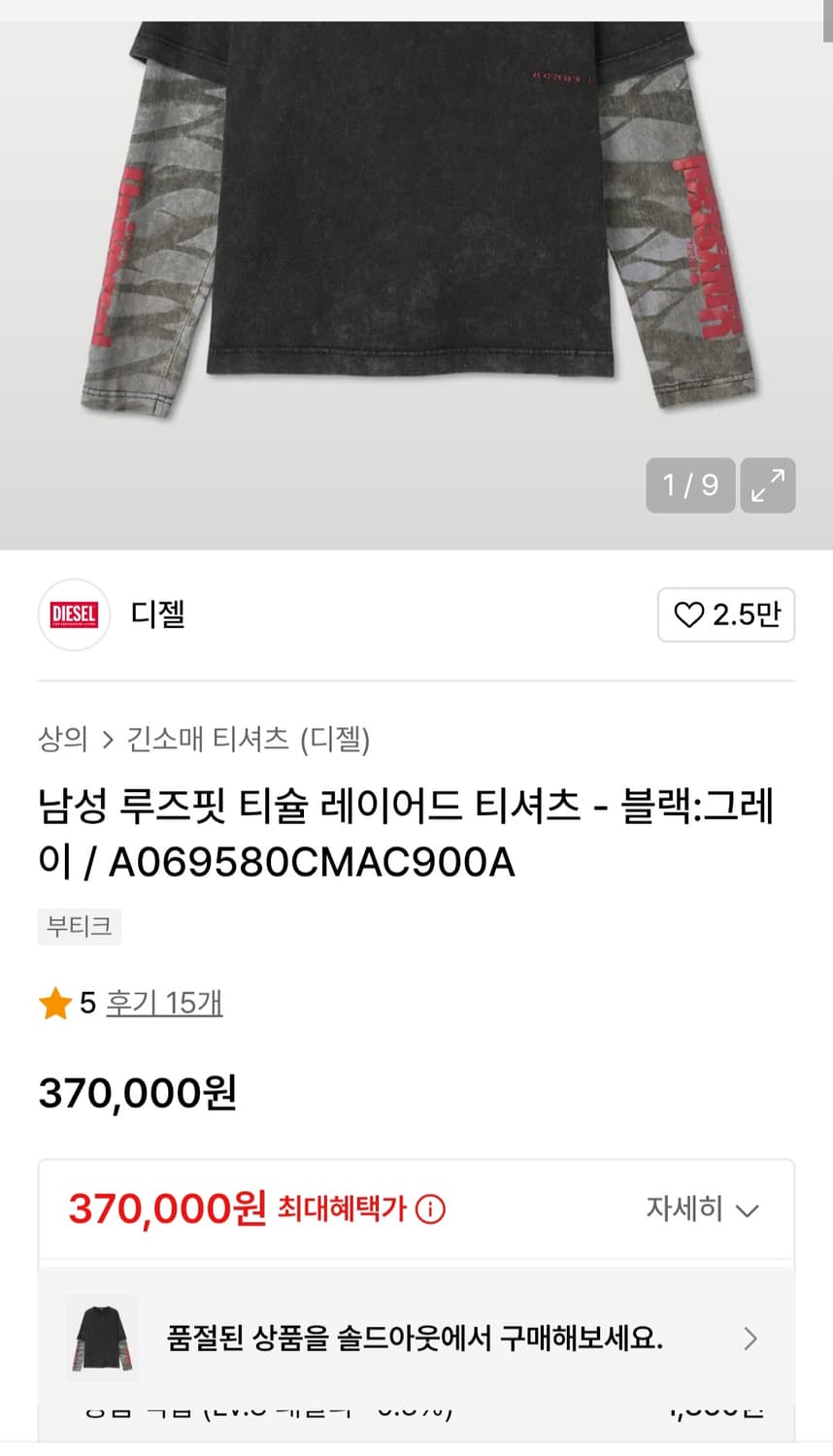Click the star rating icon
The width and height of the screenshot is (833, 1456).
(x=55, y=1004)
